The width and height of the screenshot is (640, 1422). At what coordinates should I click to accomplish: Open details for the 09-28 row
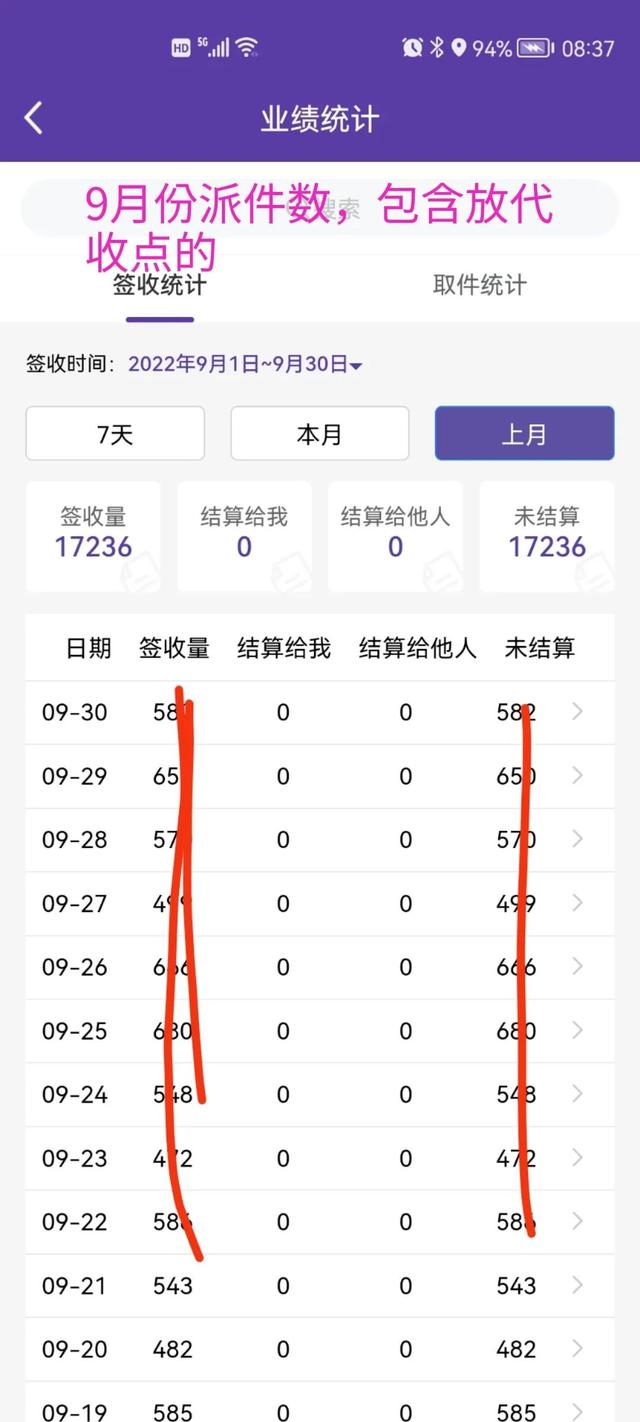(320, 840)
